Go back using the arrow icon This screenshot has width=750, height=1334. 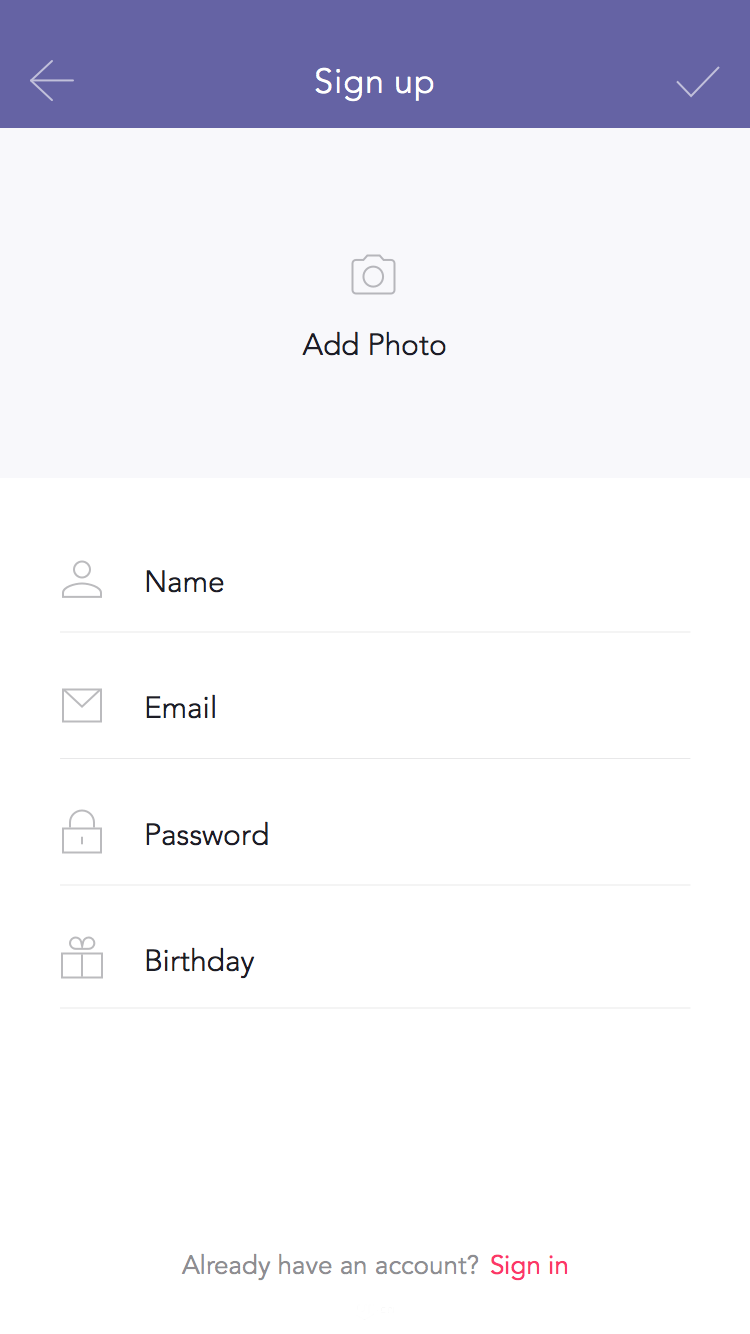52,81
